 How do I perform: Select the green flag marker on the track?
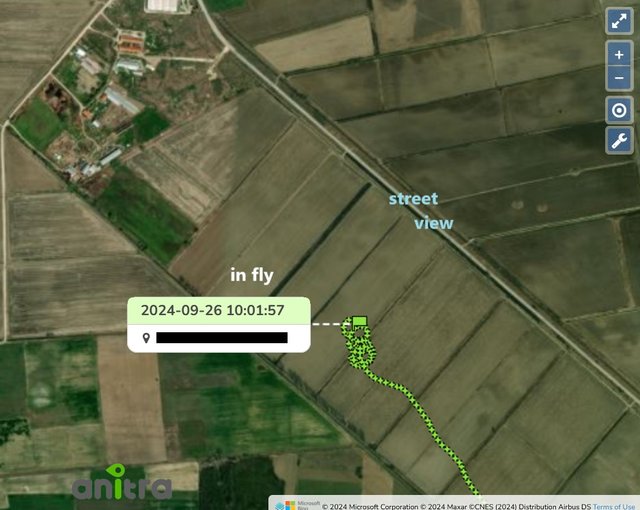tap(359, 322)
